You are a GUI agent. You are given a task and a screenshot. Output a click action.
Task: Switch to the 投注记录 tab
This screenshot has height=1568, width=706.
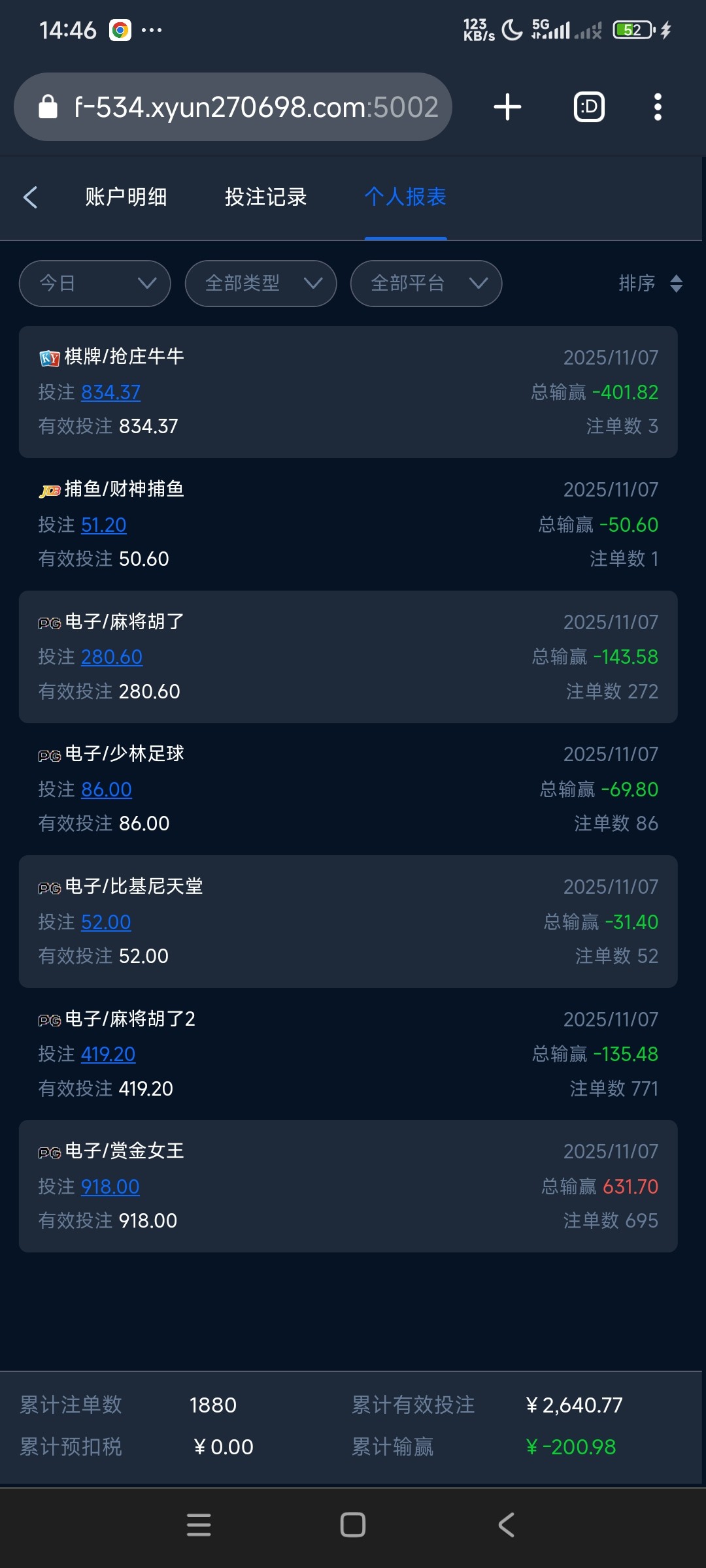pos(265,197)
